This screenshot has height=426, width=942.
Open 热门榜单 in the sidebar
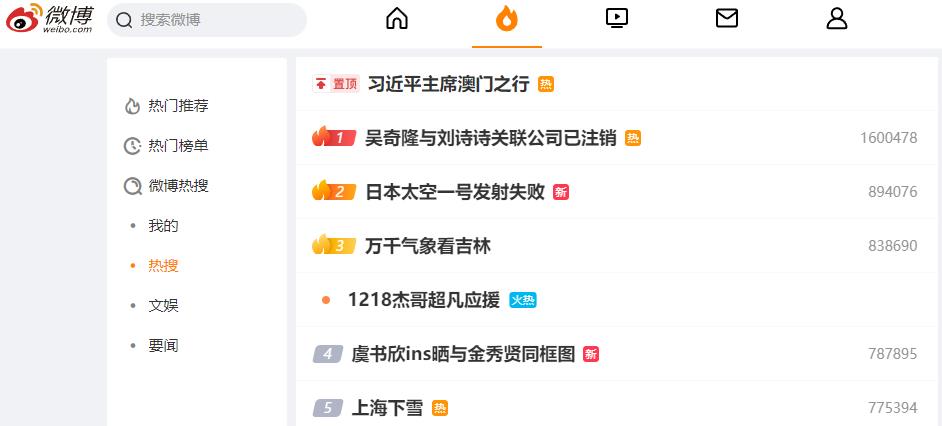[x=178, y=146]
